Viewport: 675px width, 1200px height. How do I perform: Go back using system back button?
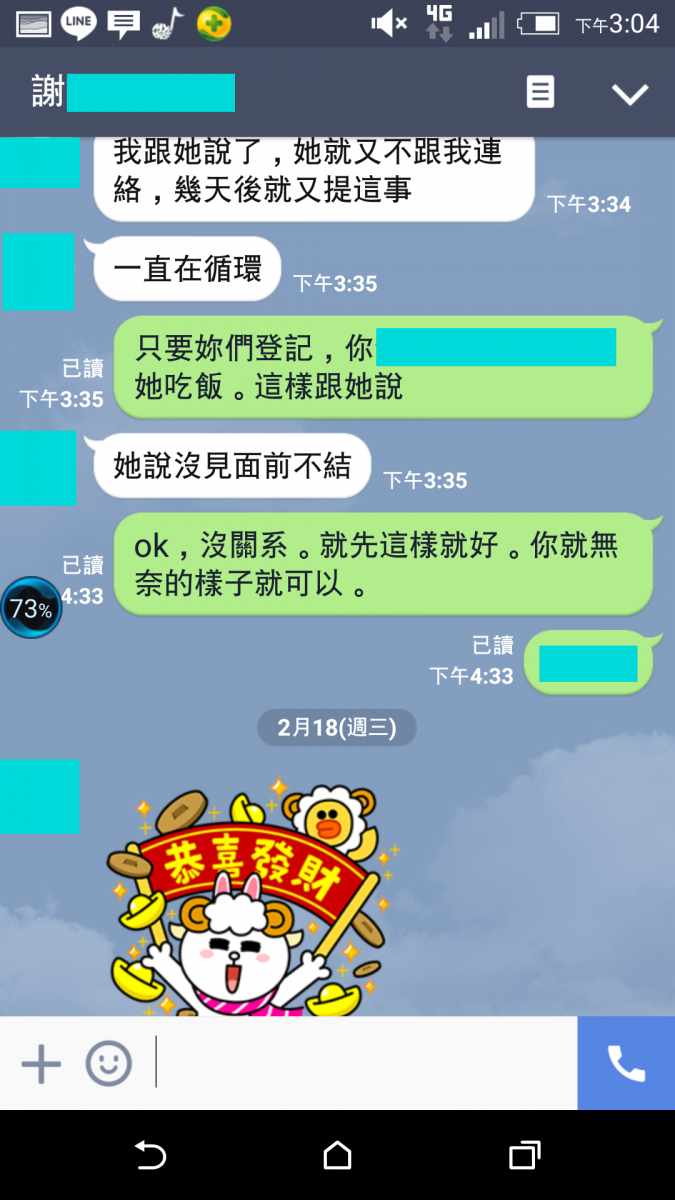[x=150, y=1156]
